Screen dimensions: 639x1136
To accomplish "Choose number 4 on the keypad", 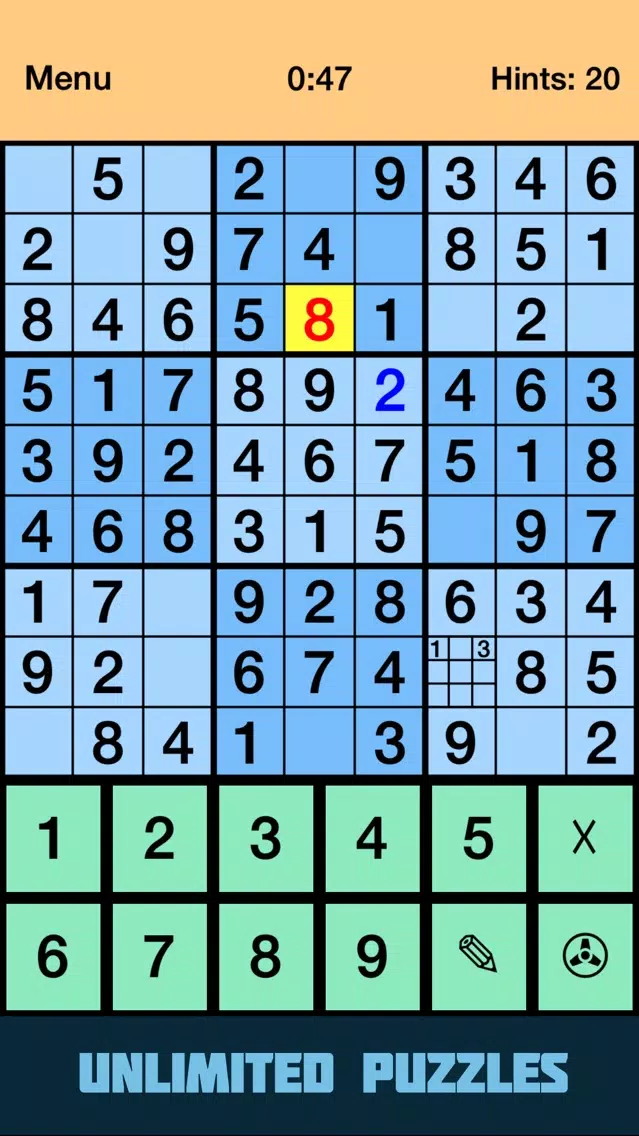I will (372, 839).
